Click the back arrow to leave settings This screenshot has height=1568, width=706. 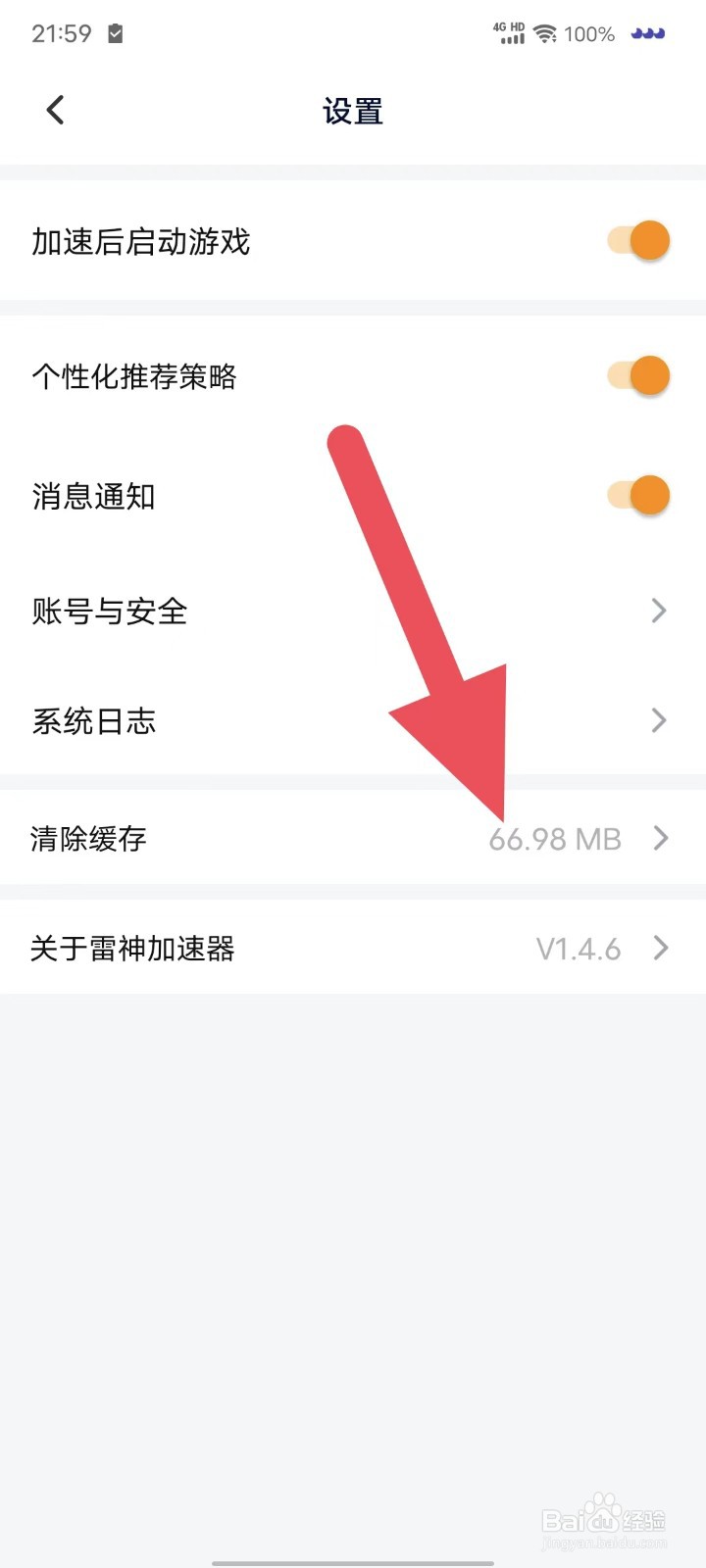tap(55, 110)
